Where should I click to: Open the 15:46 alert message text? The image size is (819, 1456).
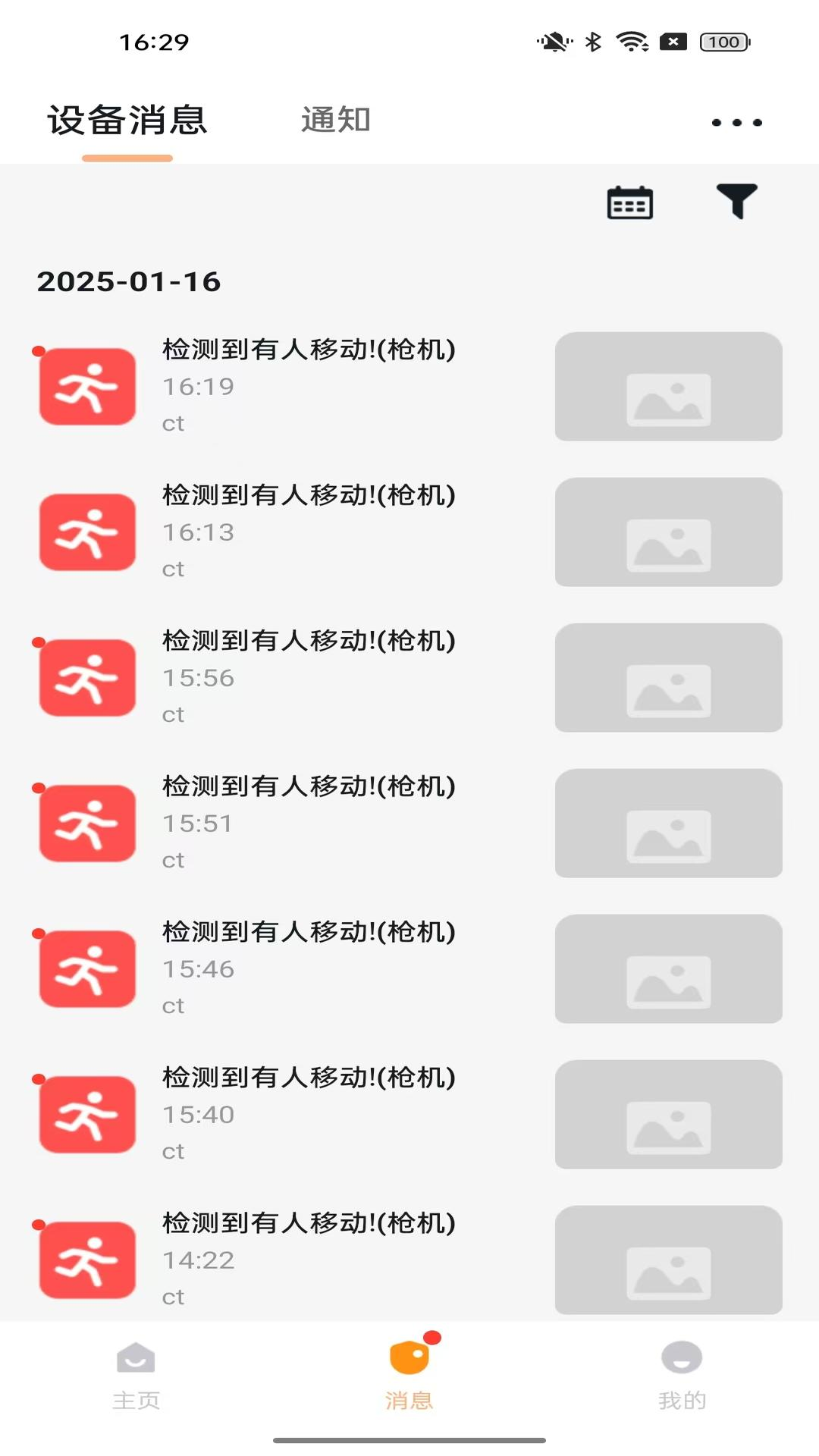coord(308,934)
